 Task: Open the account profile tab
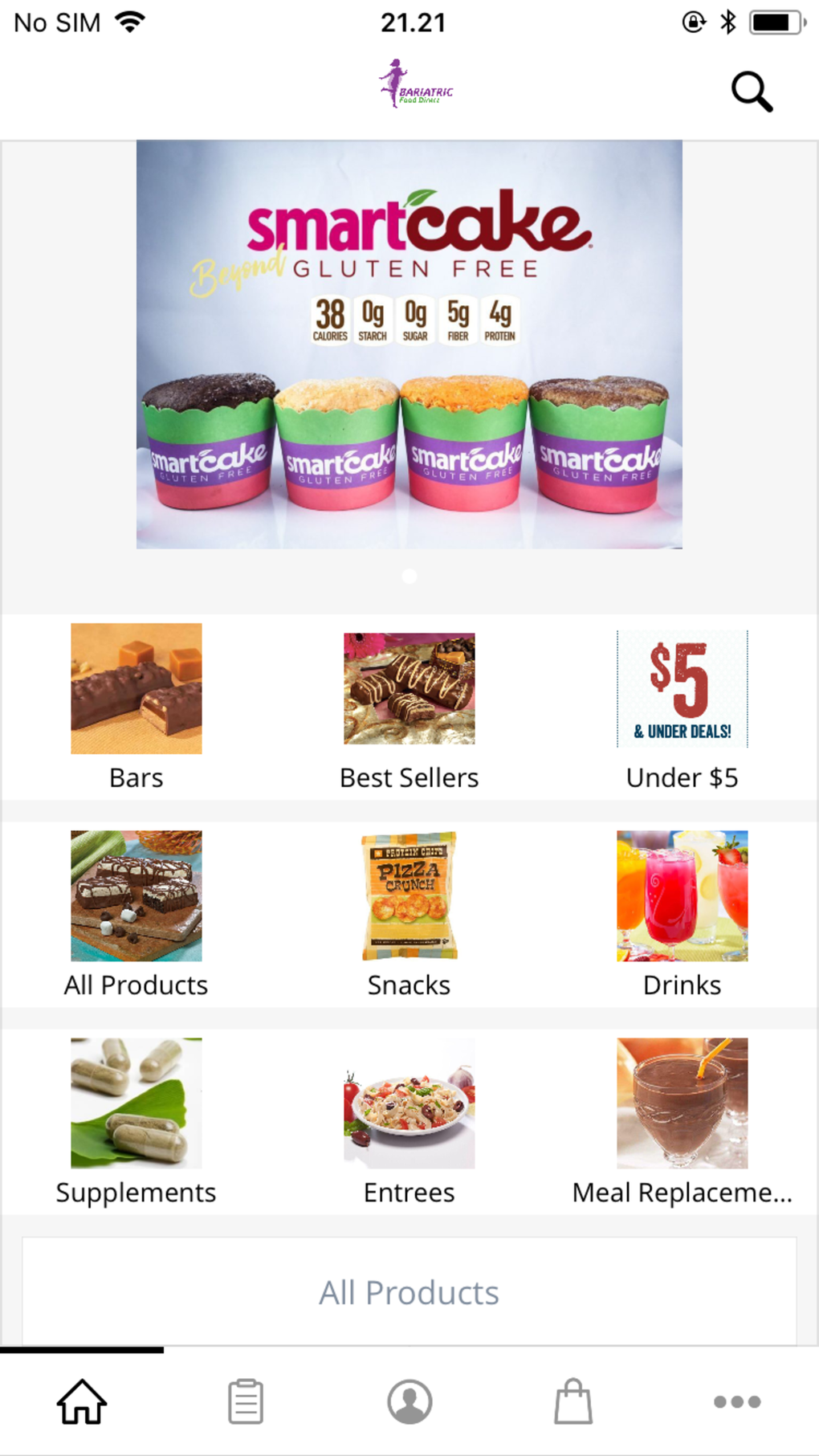tap(409, 1401)
